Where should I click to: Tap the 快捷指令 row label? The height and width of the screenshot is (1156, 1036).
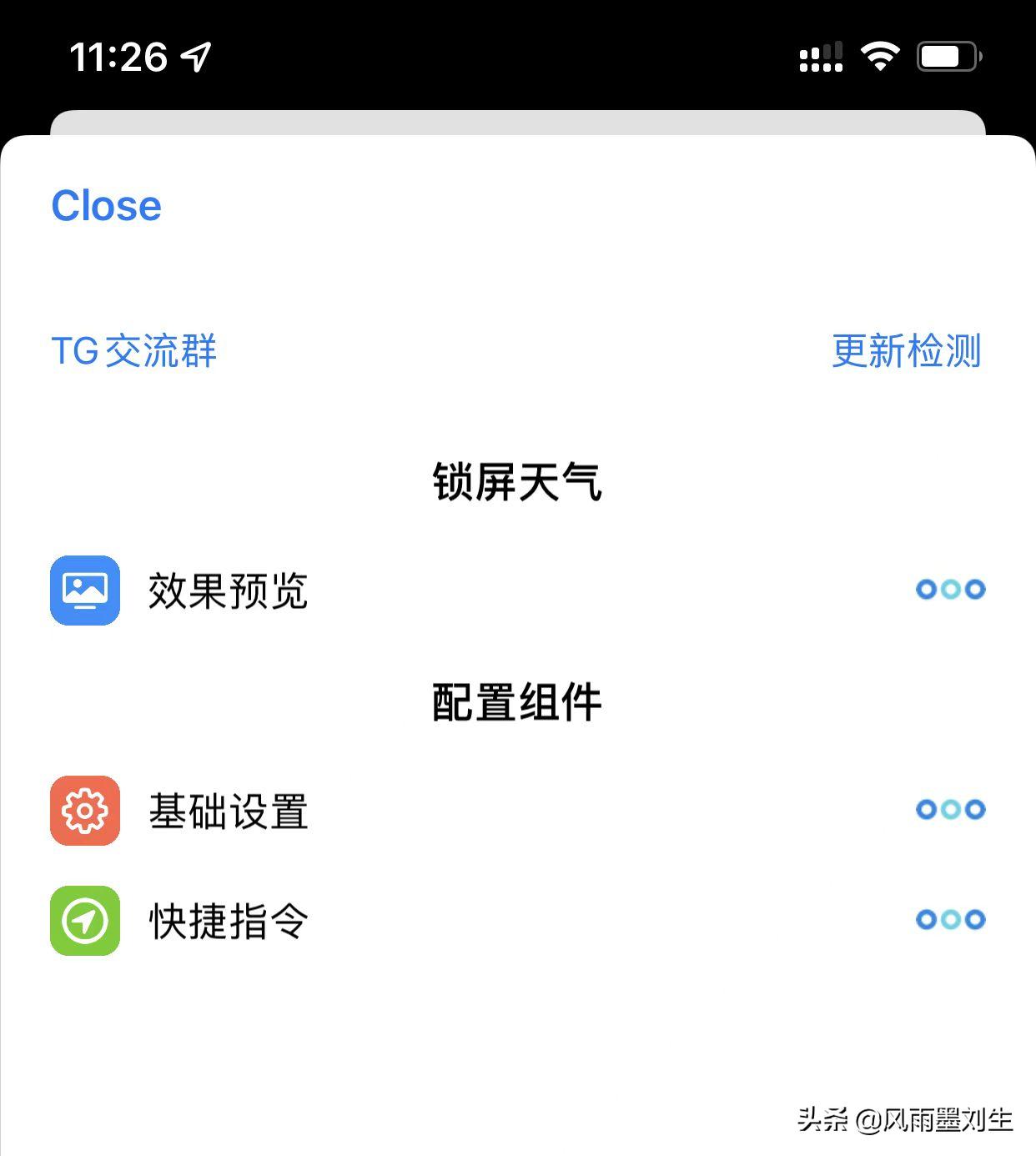coord(228,922)
